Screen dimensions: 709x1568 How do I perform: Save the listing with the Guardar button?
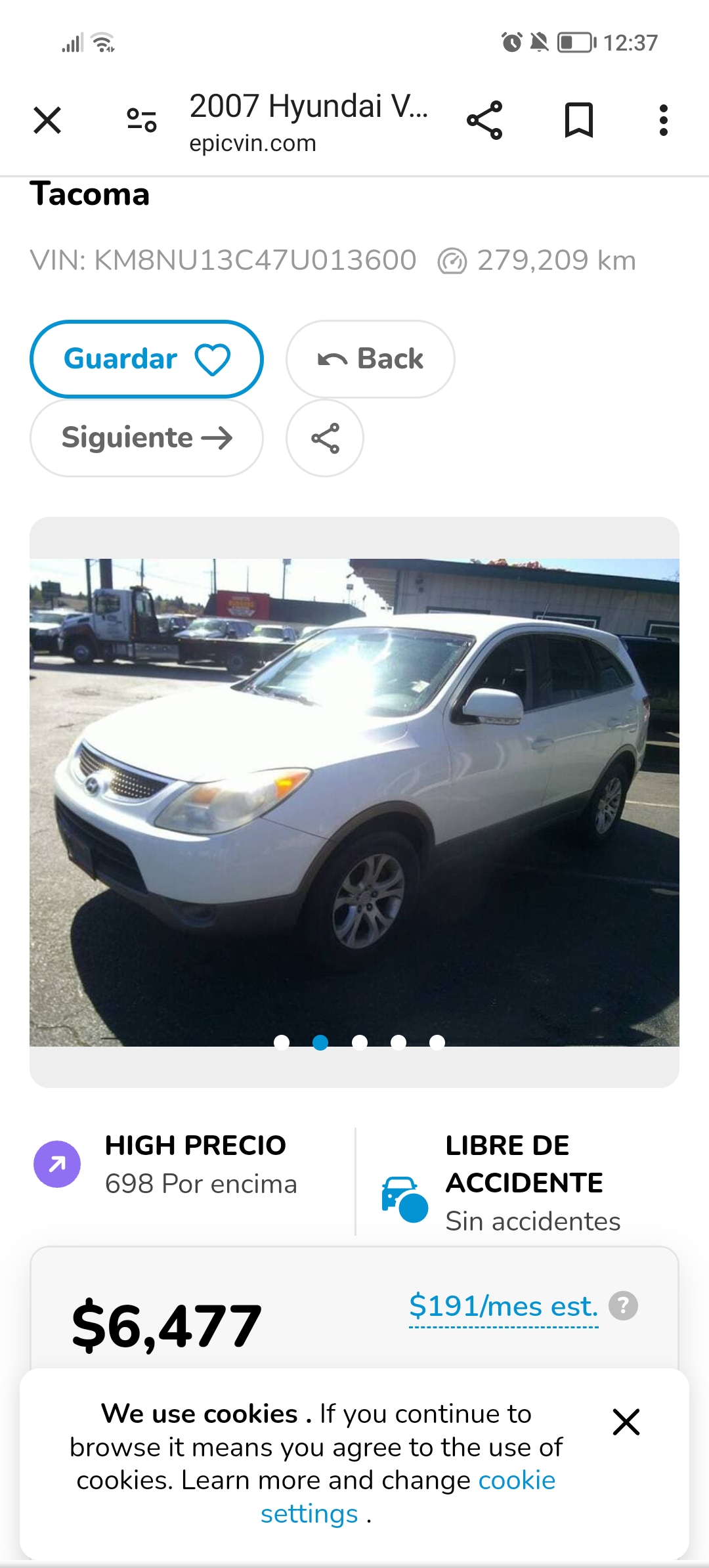146,359
